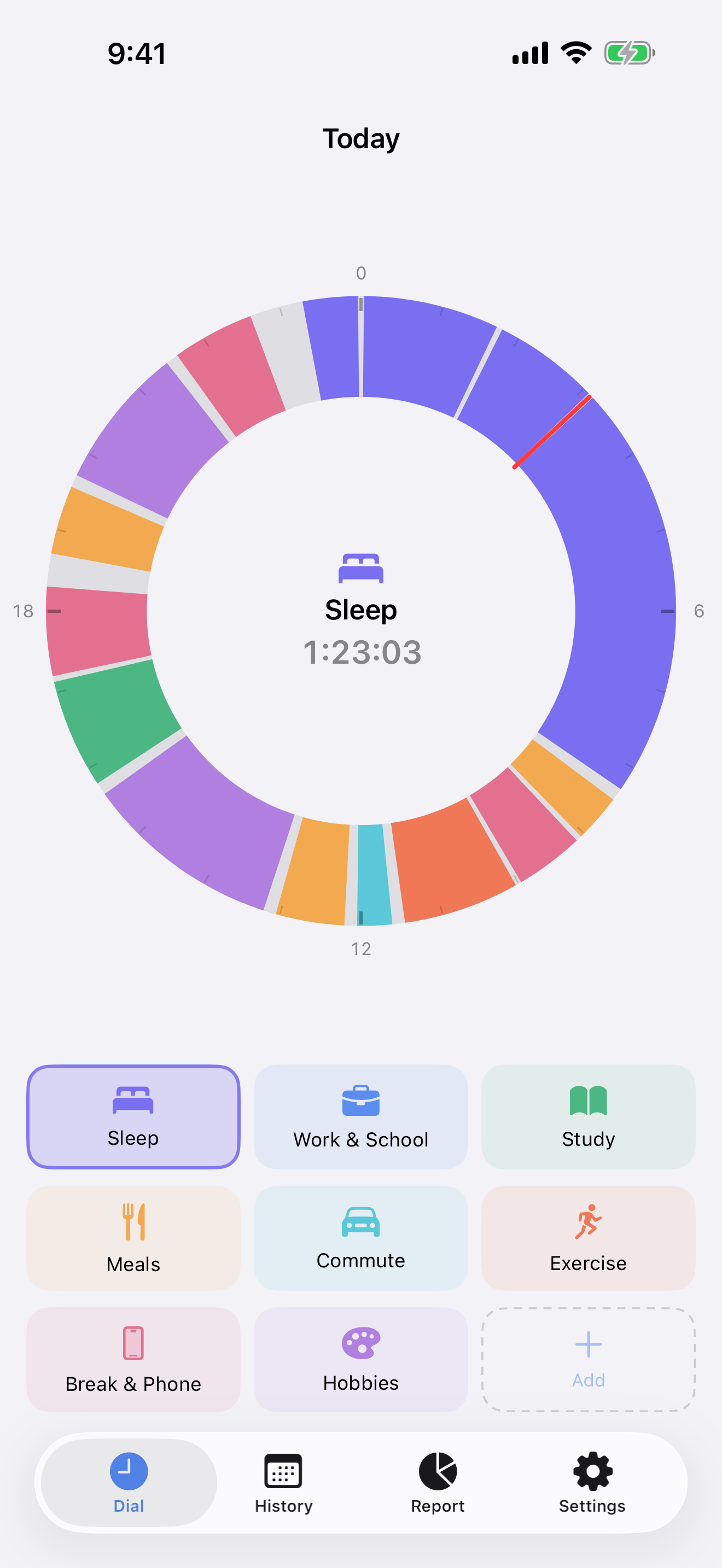This screenshot has width=722, height=1568.
Task: Start tracking Work & School
Action: tap(360, 1116)
